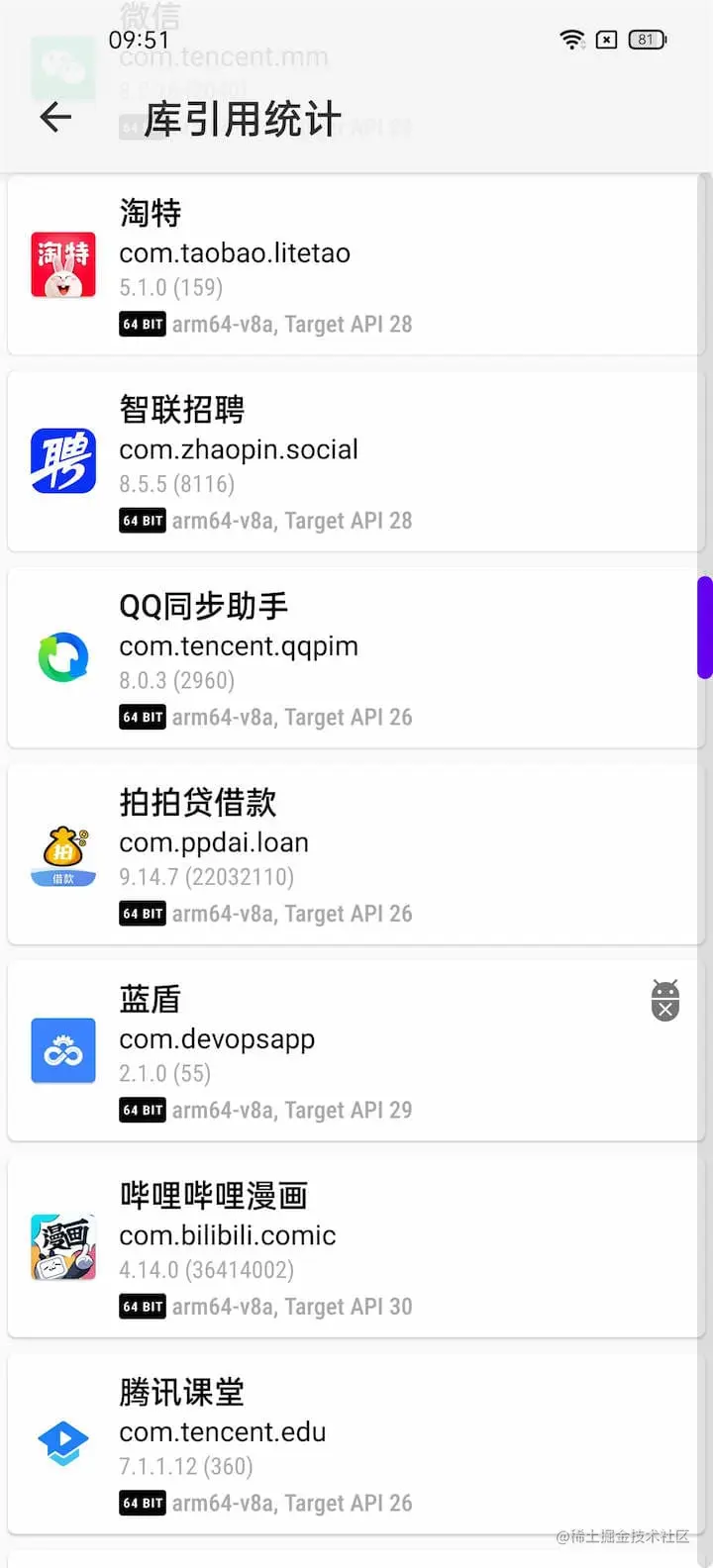Image resolution: width=713 pixels, height=1568 pixels.
Task: Expand the 哔哩哔哩漫画 list entry
Action: click(356, 1247)
